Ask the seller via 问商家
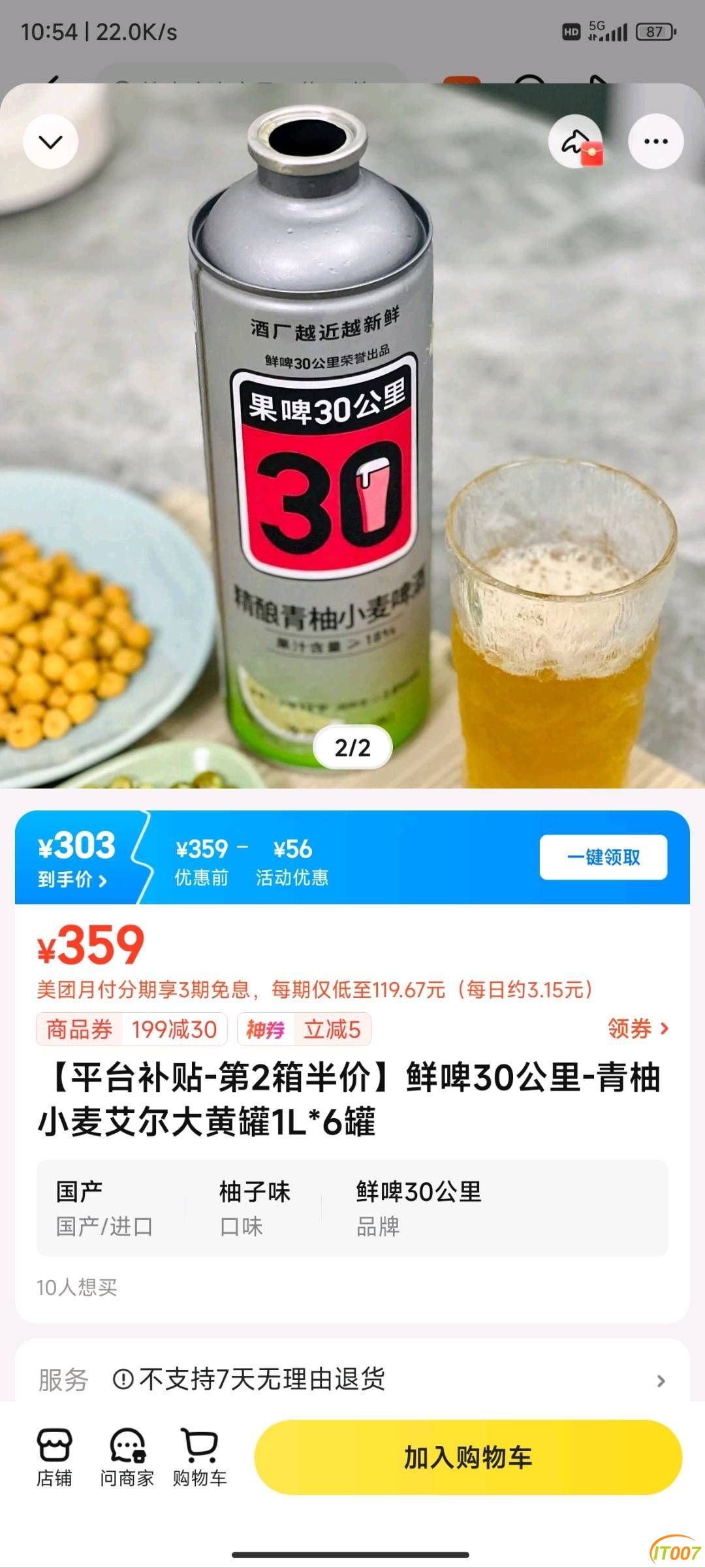 tap(127, 1458)
